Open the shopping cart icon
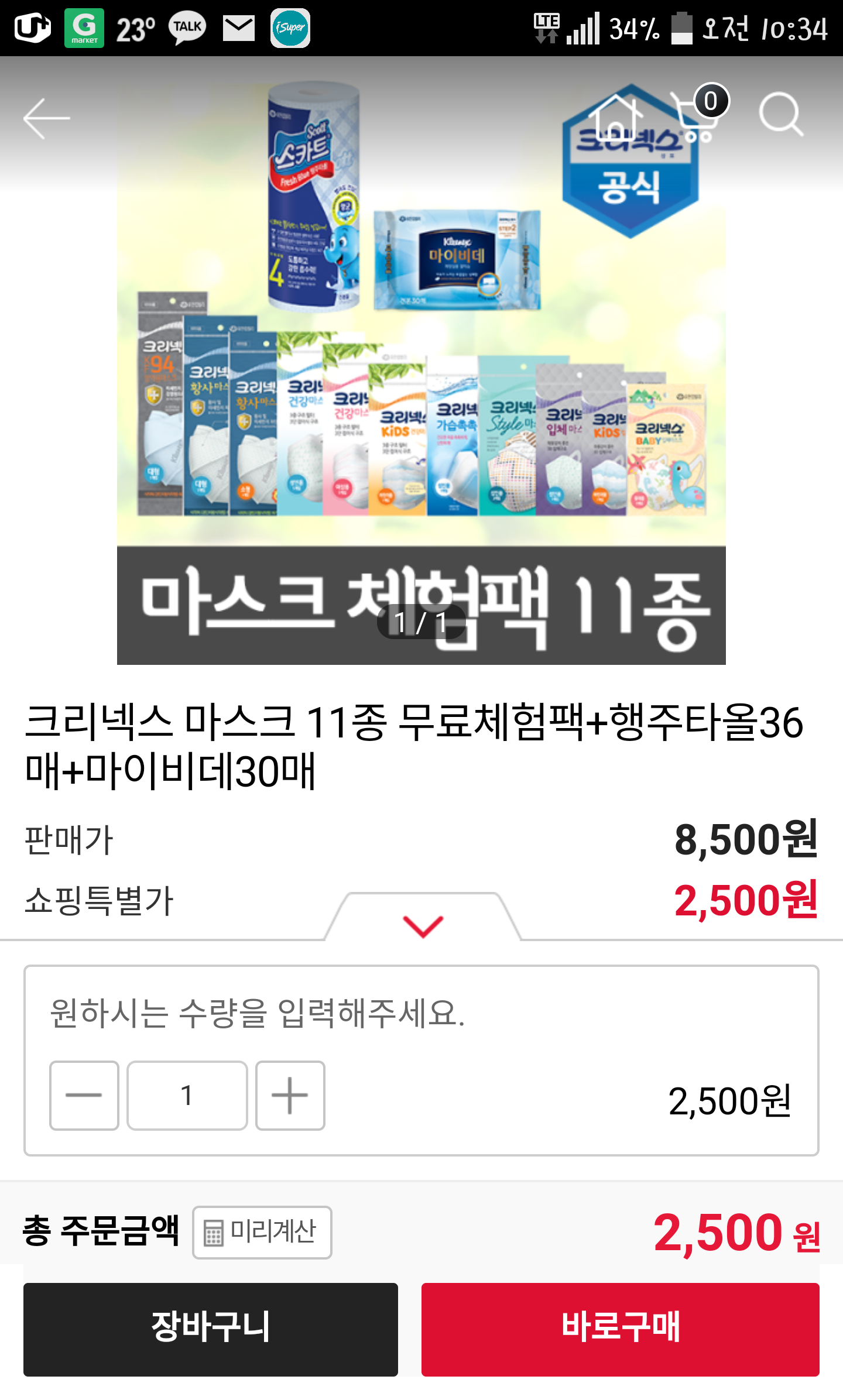Screen dimensions: 843x1400 coord(698,115)
